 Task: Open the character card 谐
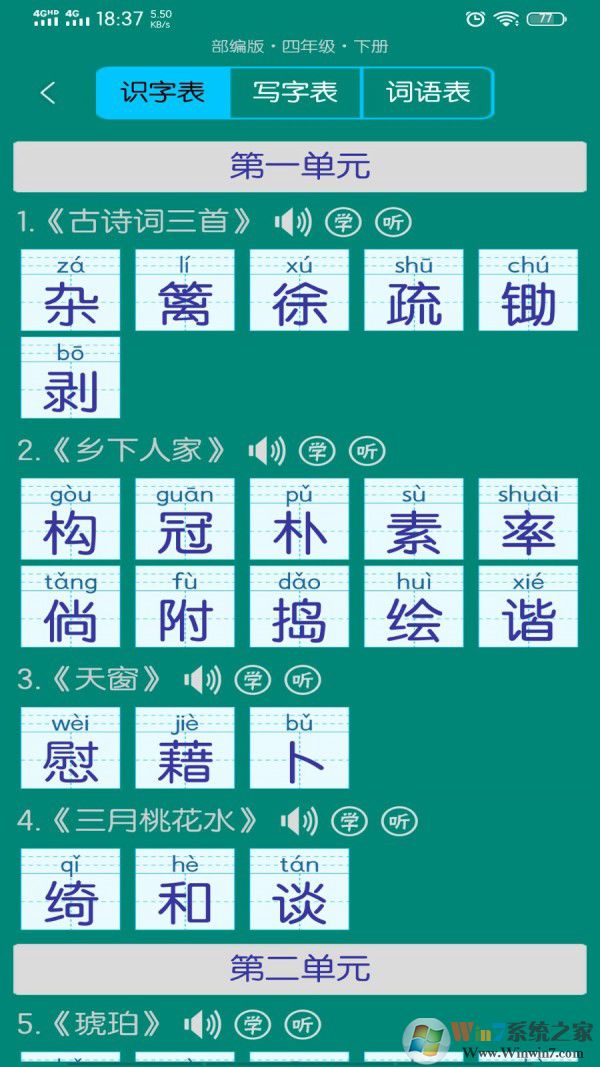pyautogui.click(x=528, y=607)
